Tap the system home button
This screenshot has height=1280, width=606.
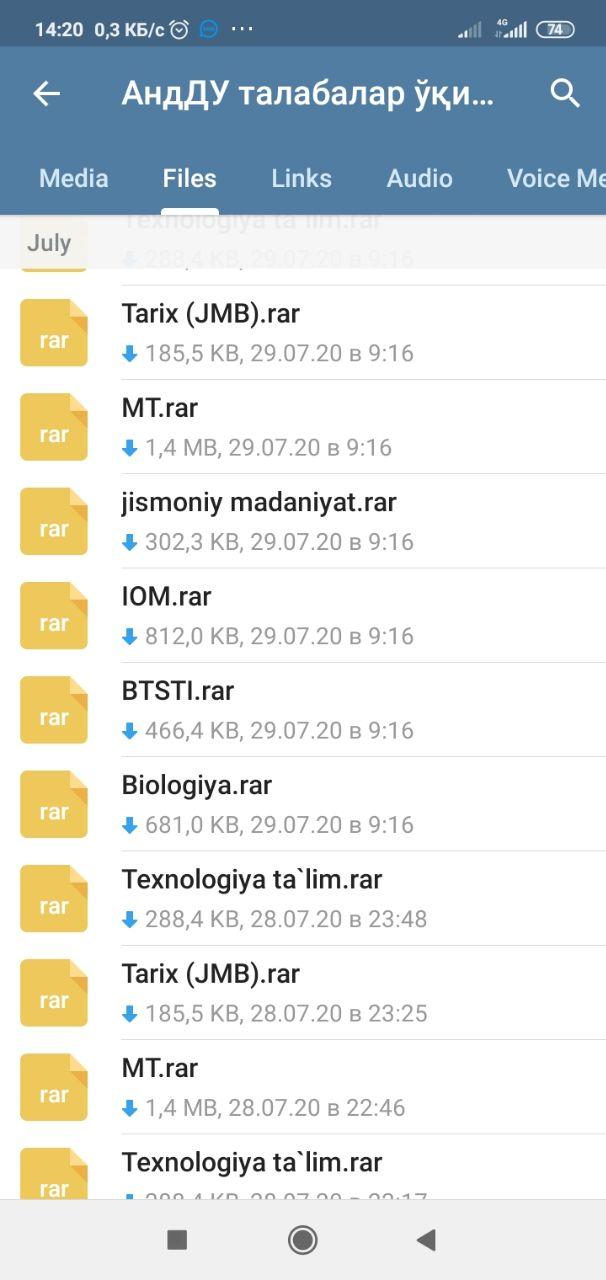click(302, 1240)
